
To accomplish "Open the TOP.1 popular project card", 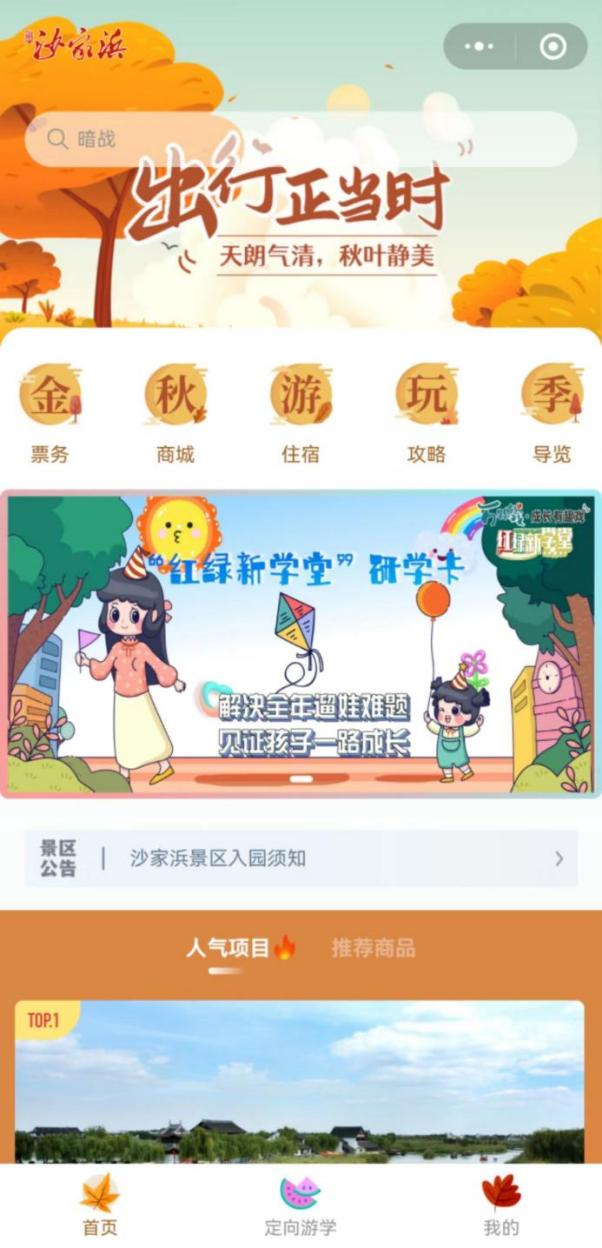I will pyautogui.click(x=300, y=1080).
